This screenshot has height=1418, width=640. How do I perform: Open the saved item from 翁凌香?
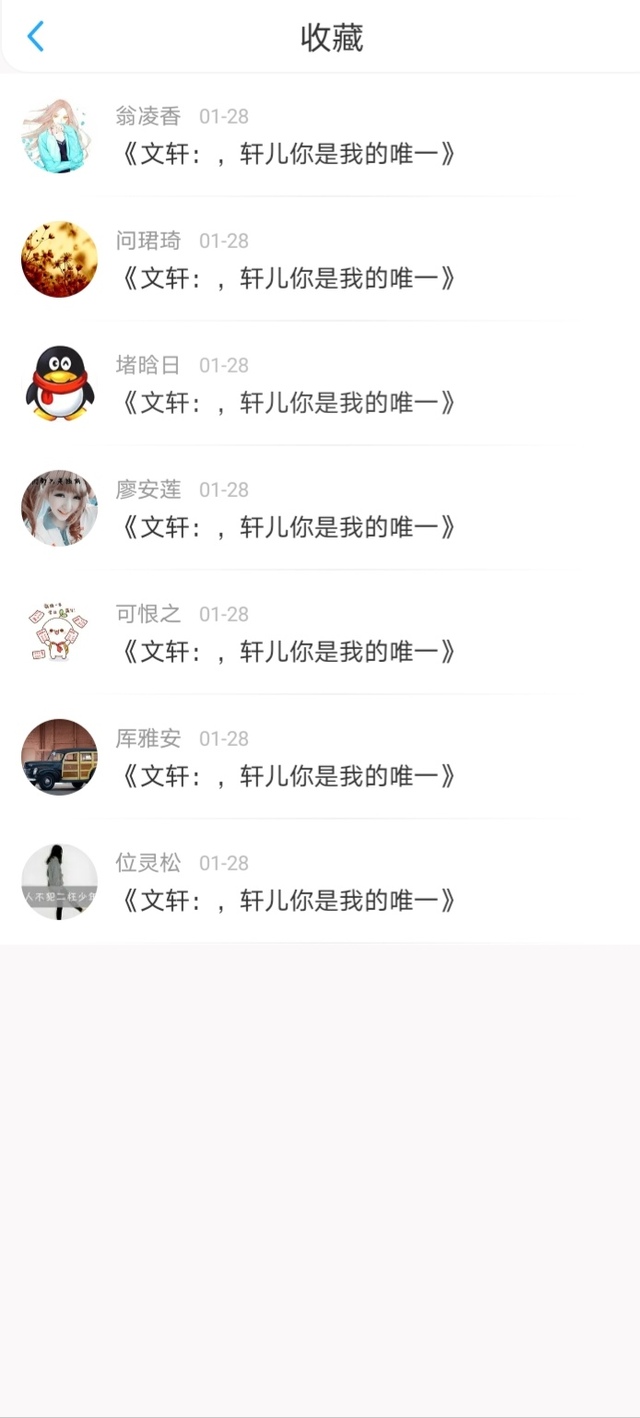tap(320, 135)
